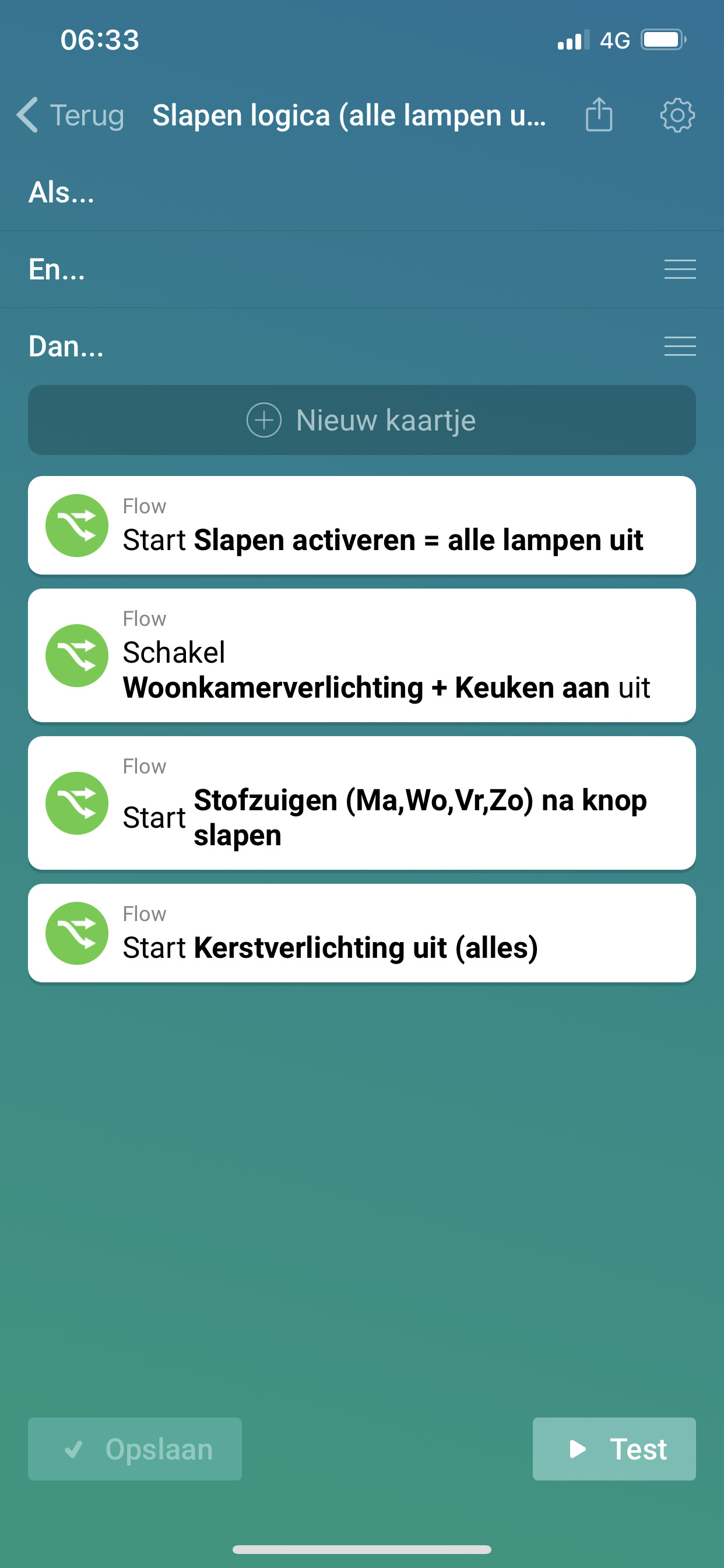Viewport: 724px width, 1568px height.
Task: Save the flow with Opslaan
Action: pos(135,1448)
